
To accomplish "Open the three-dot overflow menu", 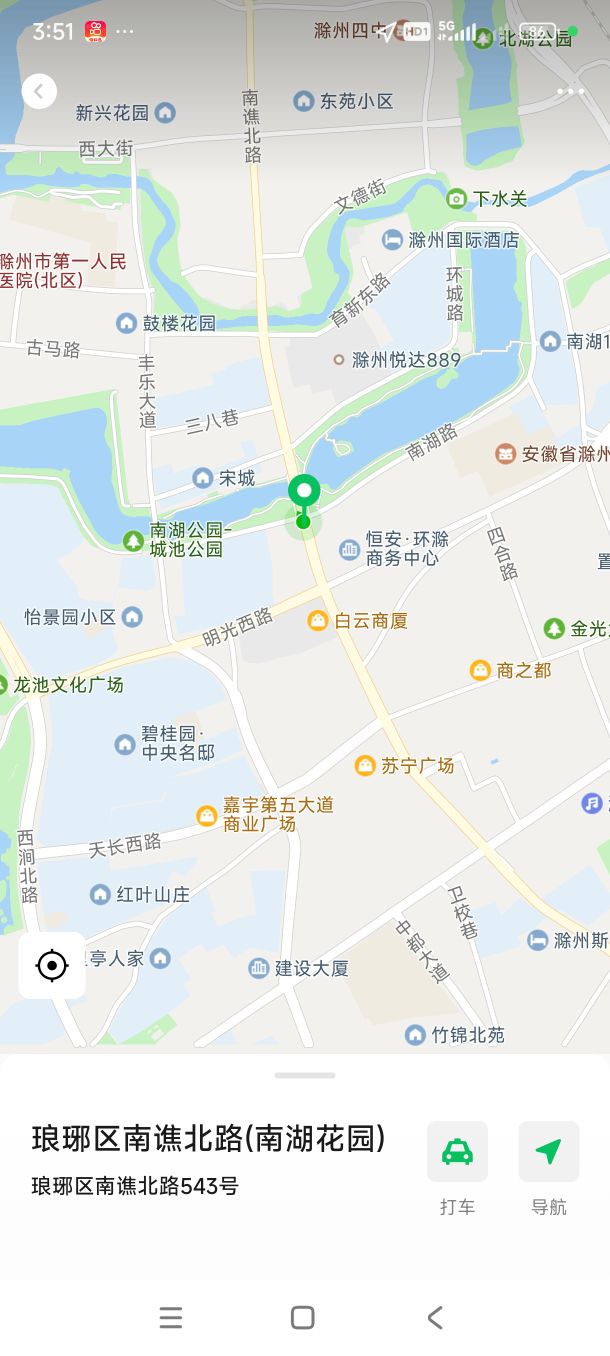I will 570,92.
